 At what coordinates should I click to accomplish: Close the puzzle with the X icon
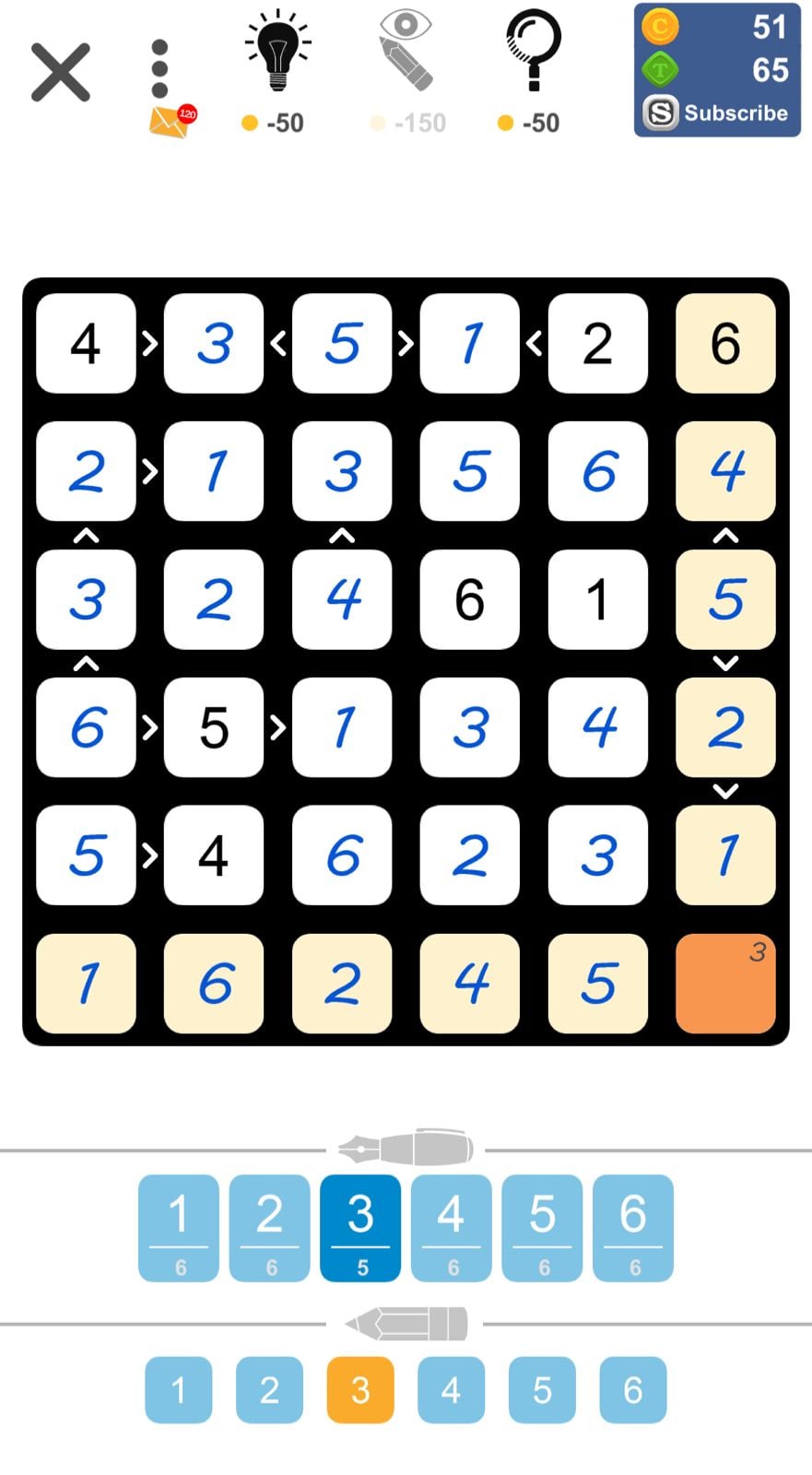pos(61,72)
